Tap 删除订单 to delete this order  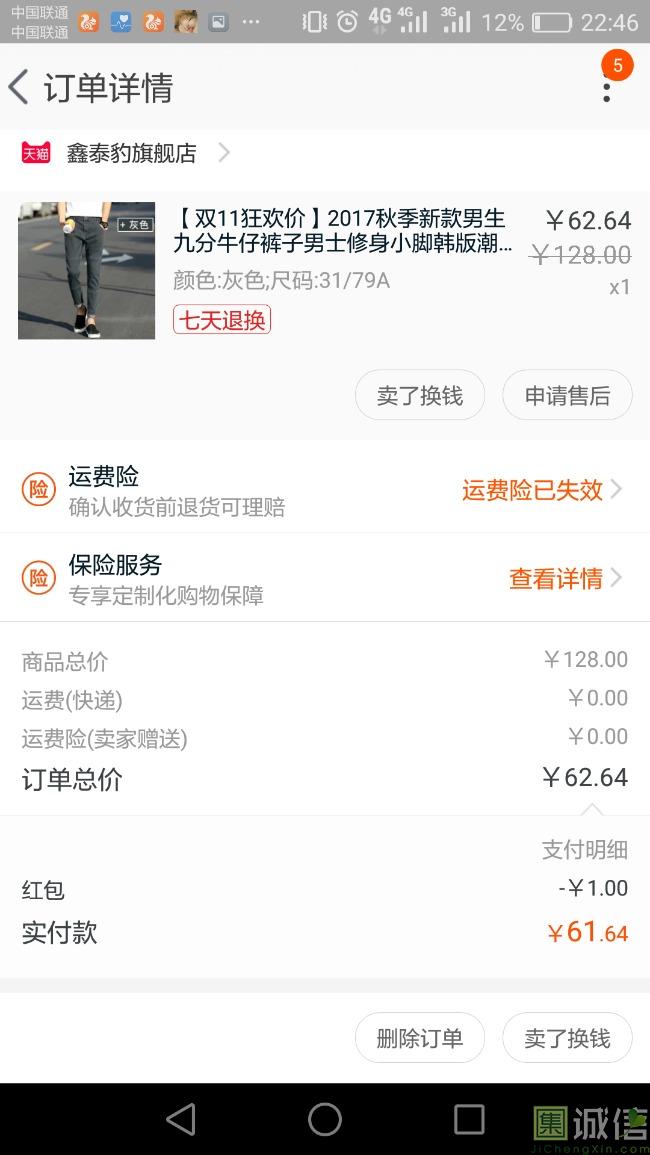coord(419,1038)
